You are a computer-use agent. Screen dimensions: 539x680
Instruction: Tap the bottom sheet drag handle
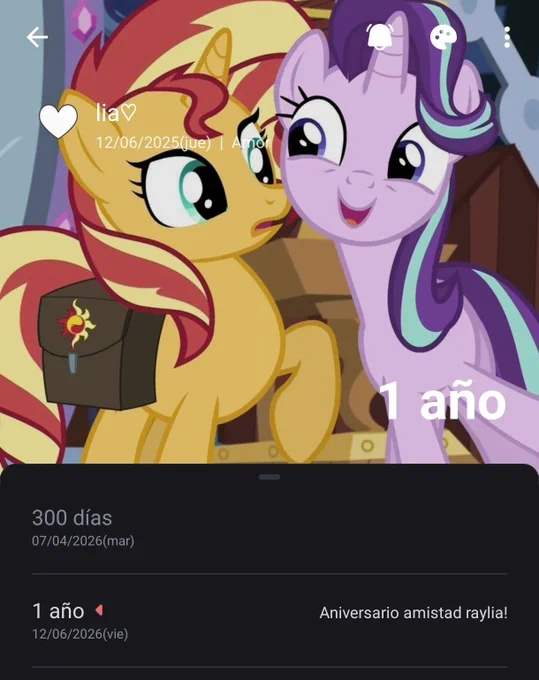pyautogui.click(x=269, y=477)
